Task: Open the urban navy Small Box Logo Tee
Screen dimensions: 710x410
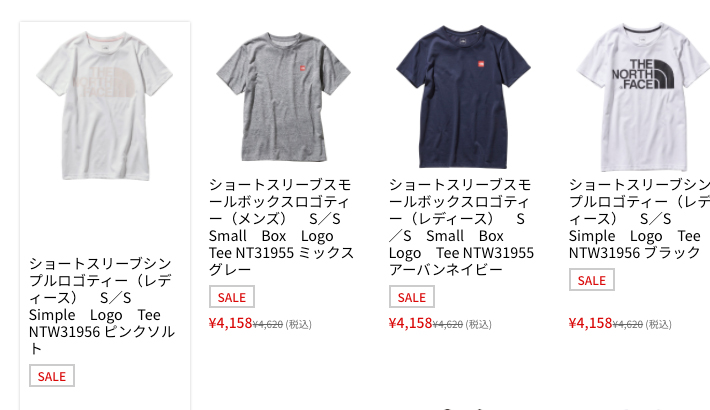Action: 462,95
